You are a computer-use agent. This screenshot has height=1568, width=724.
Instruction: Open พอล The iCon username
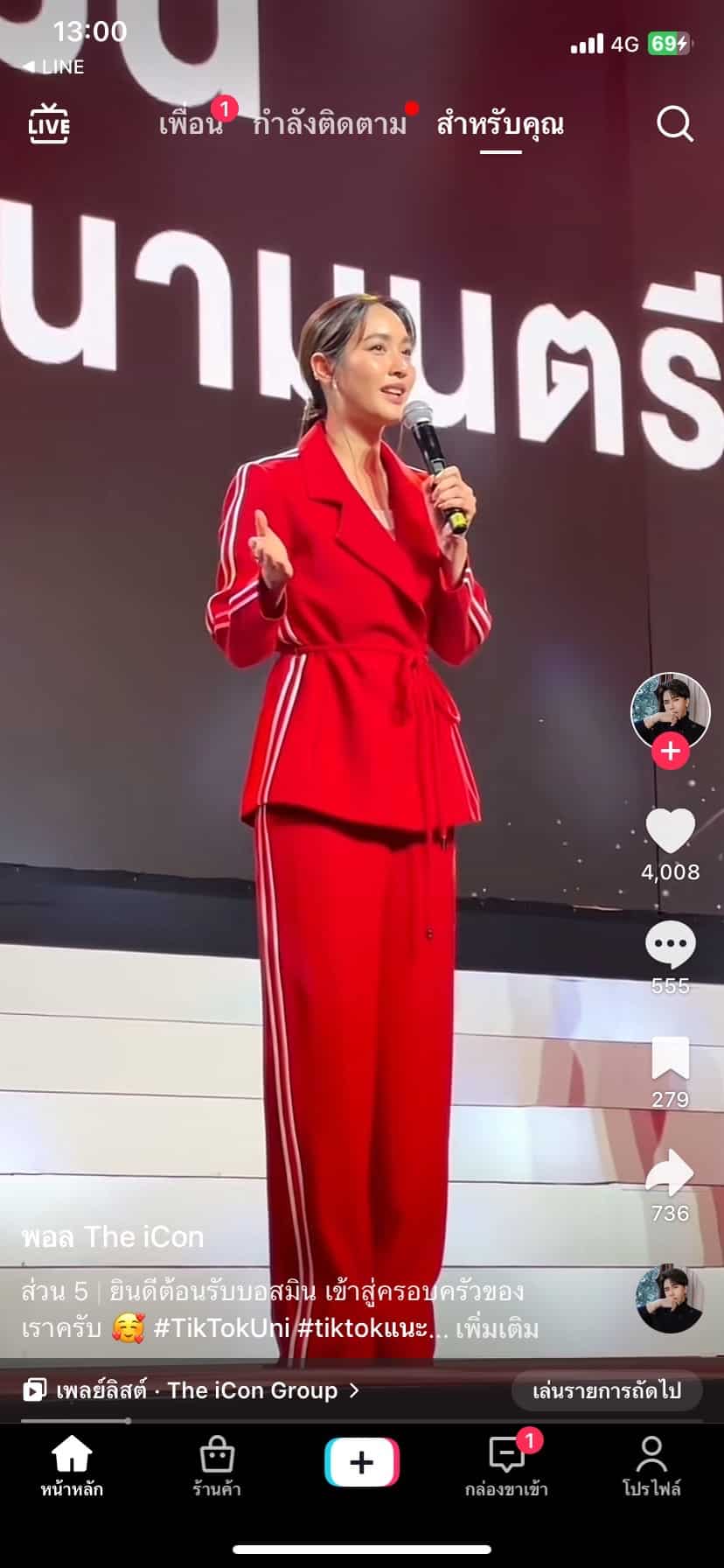113,1236
